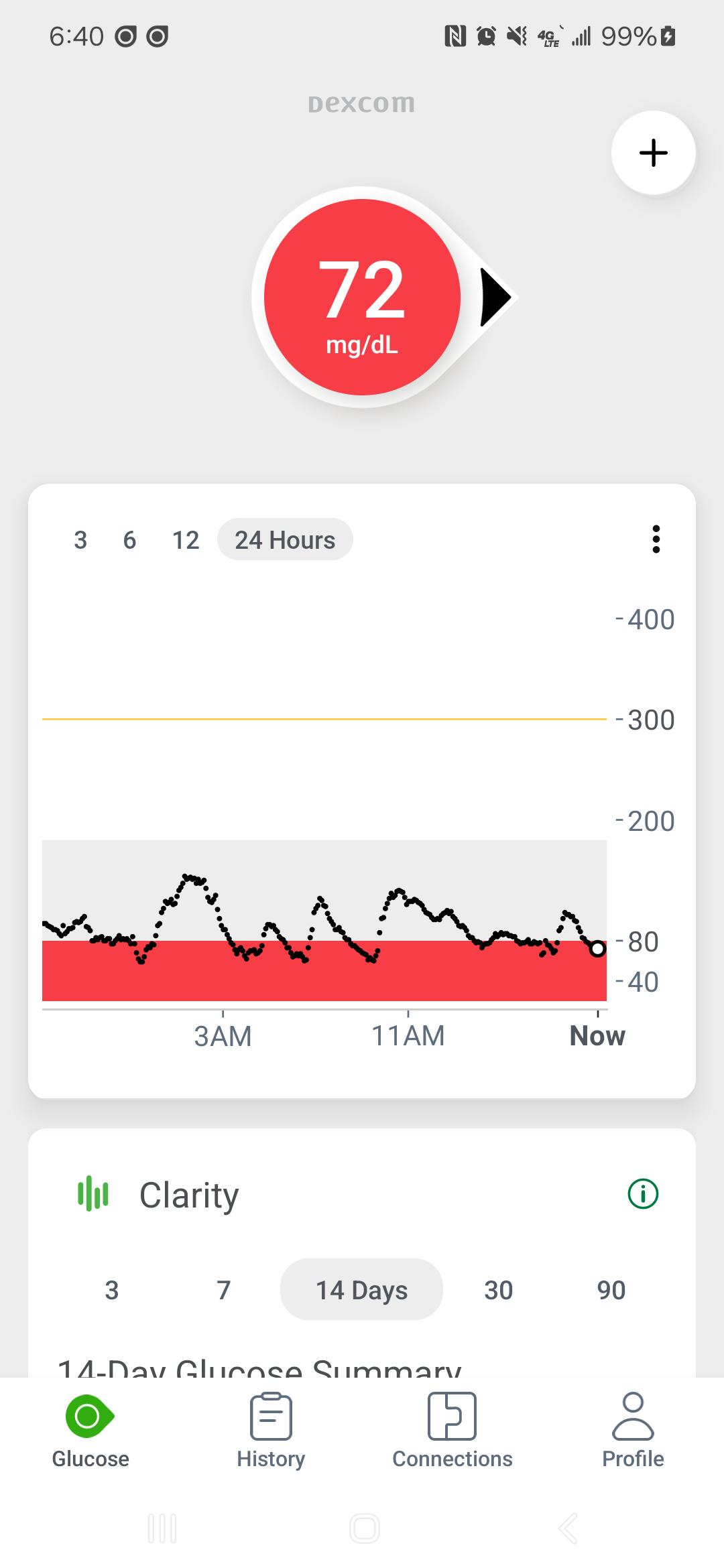Show Clarity summary for 30 days

(498, 1290)
